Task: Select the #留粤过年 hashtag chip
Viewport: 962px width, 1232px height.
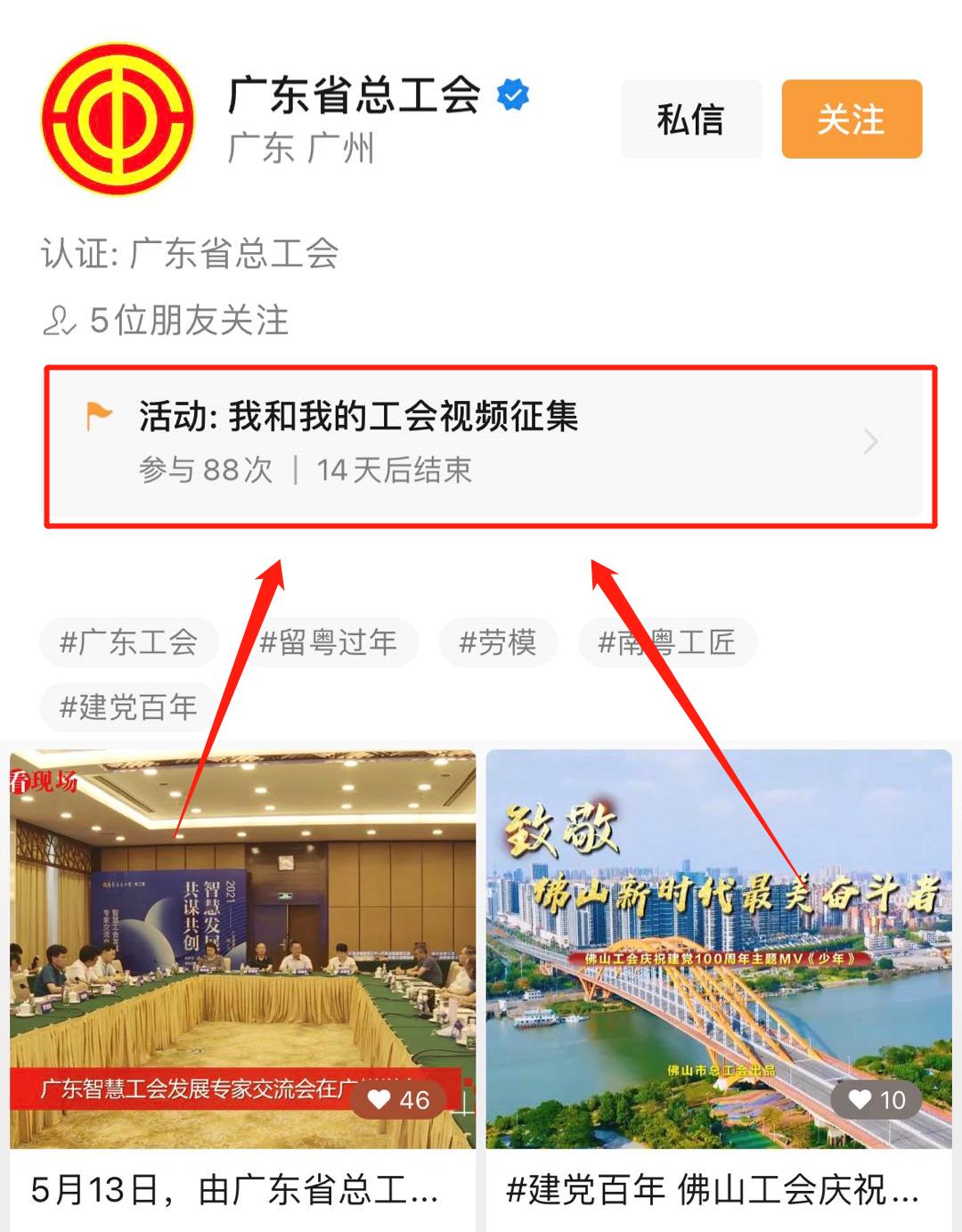Action: (x=328, y=642)
